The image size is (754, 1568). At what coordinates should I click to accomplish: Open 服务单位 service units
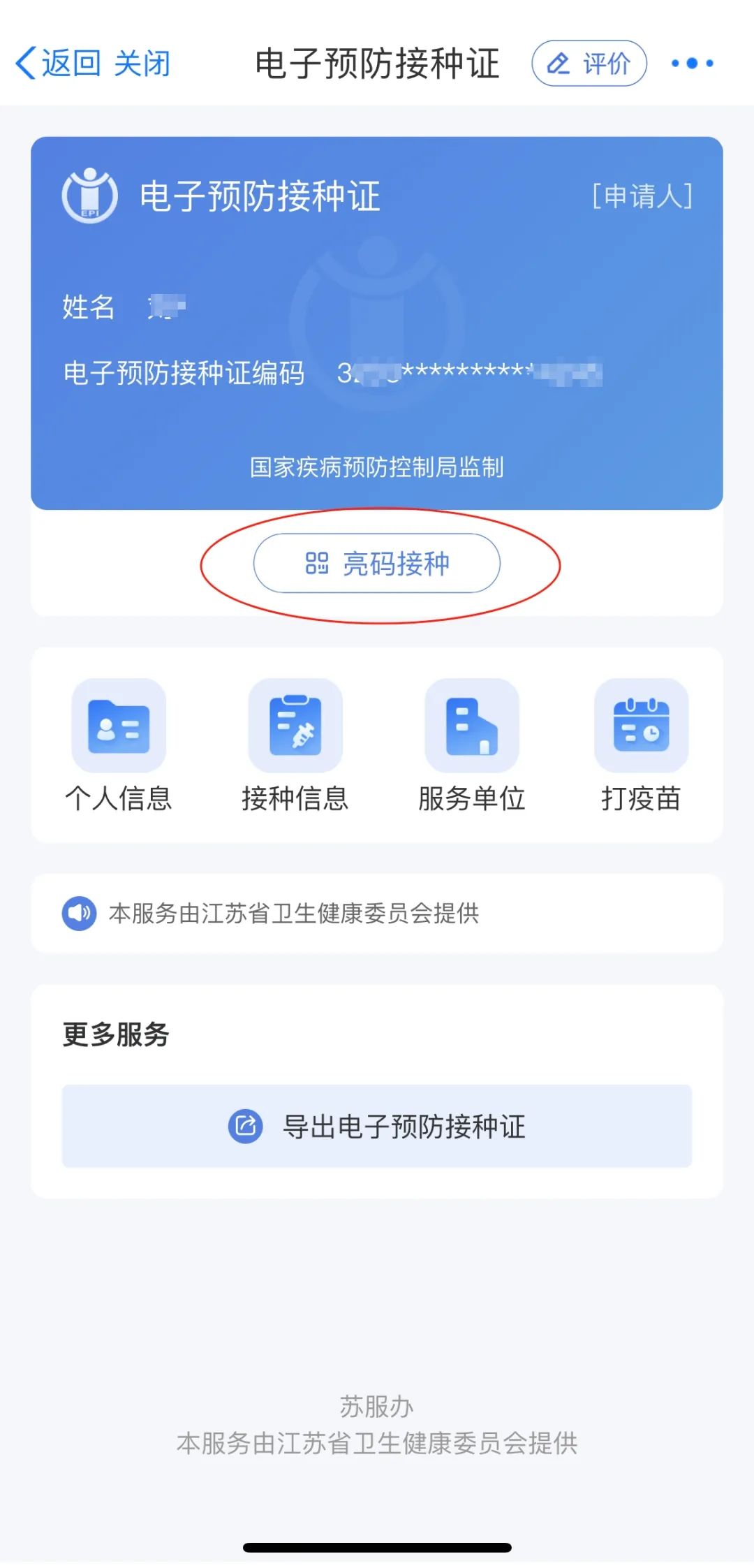tap(472, 745)
